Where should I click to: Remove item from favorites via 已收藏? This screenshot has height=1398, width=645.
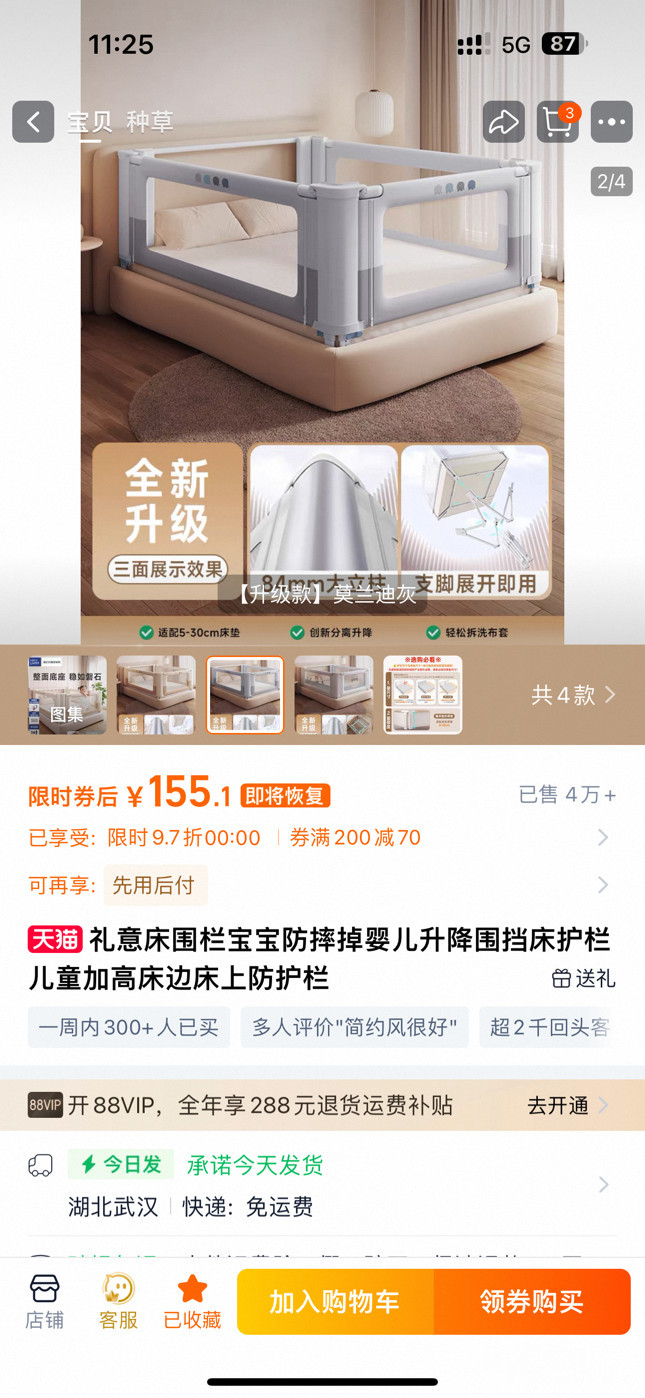[192, 1302]
